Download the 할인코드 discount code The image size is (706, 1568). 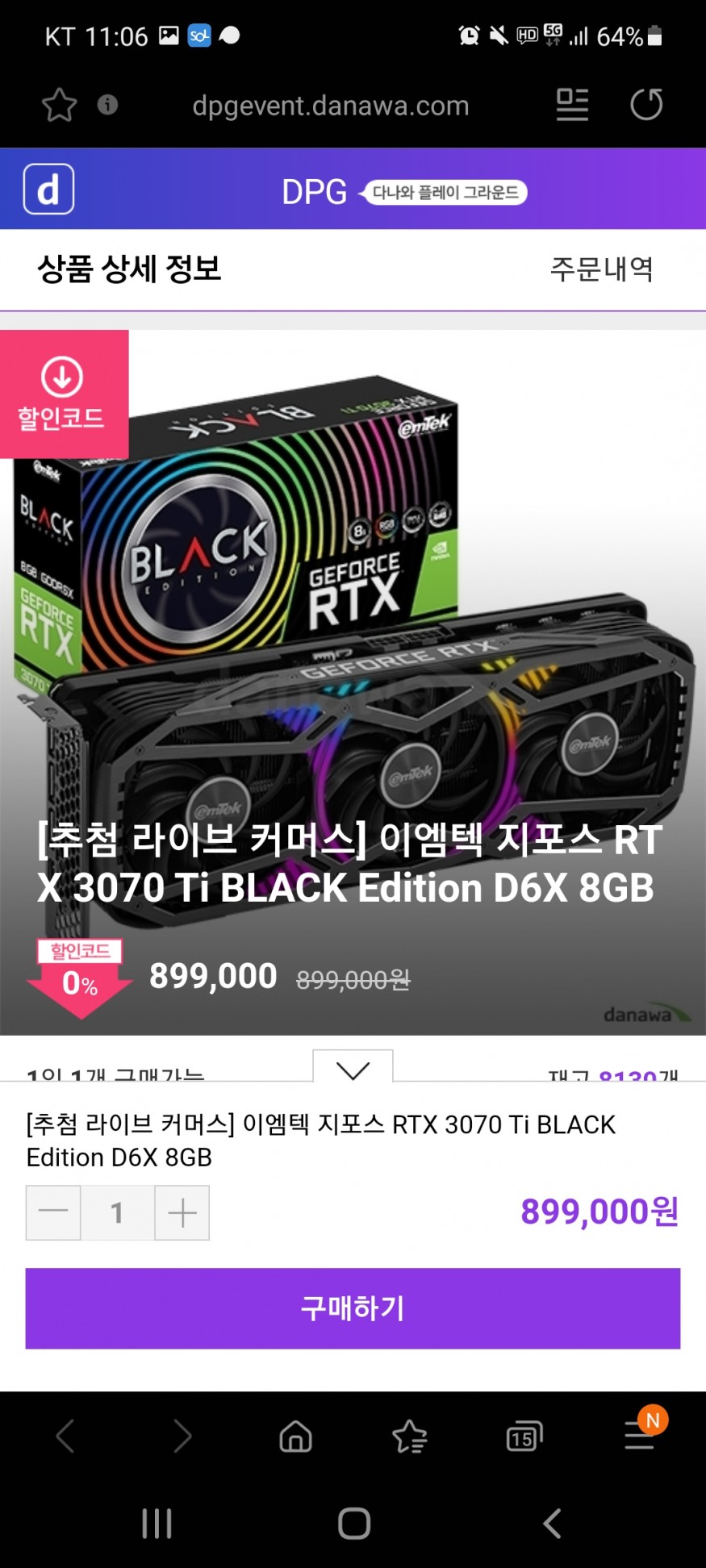pos(63,394)
